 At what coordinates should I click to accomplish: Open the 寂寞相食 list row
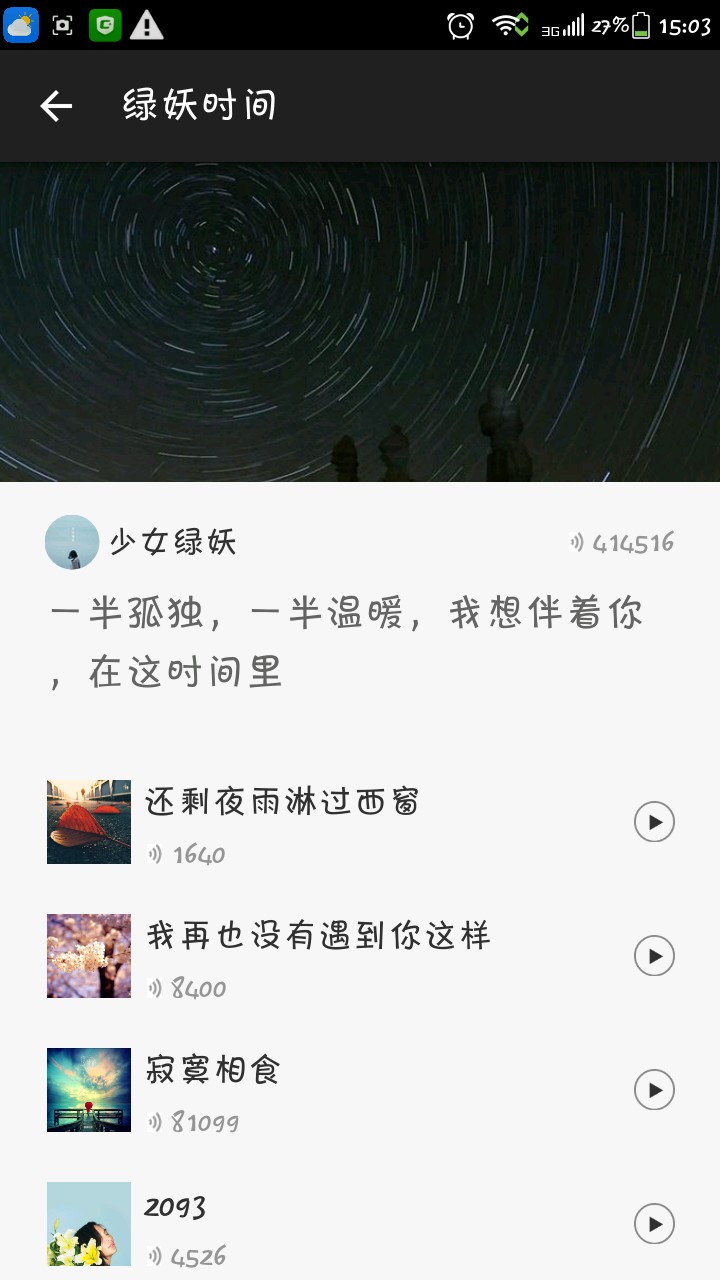coord(330,1090)
